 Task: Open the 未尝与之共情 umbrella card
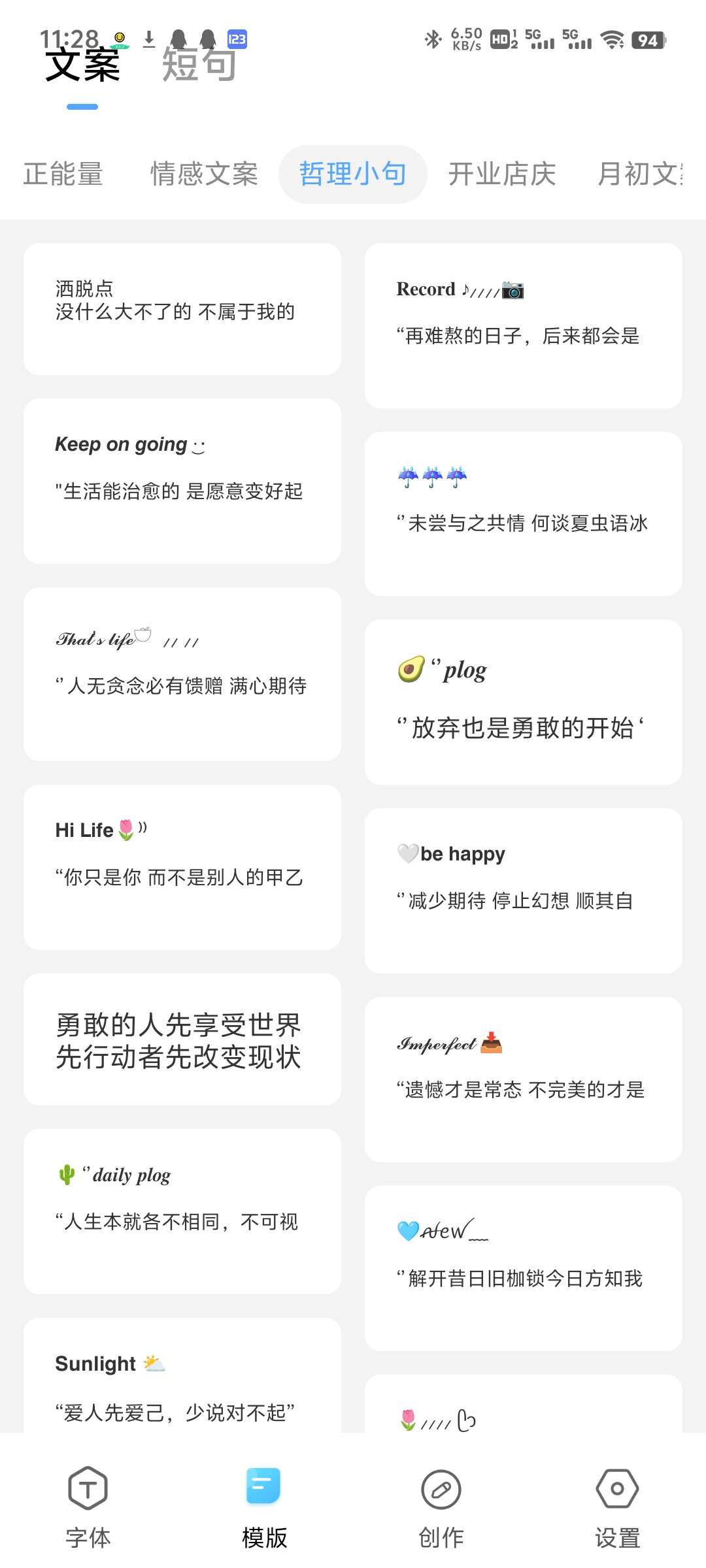tap(523, 514)
